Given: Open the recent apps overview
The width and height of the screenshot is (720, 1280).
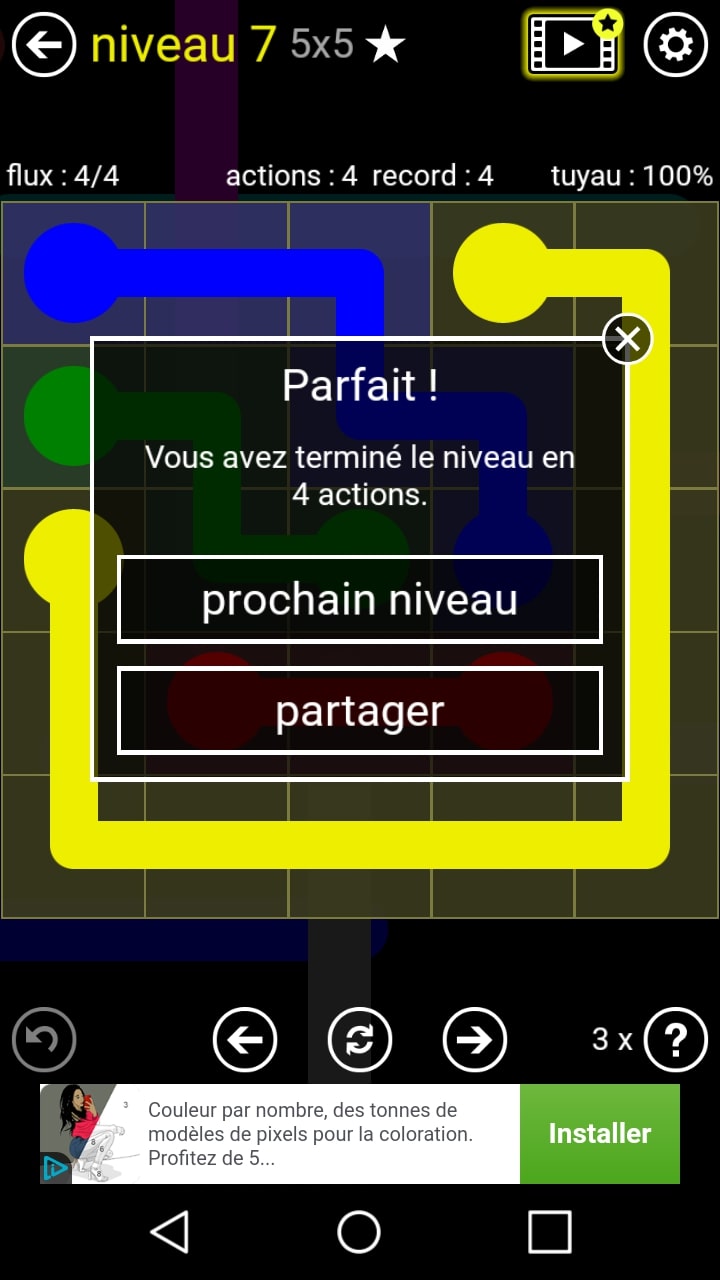Looking at the screenshot, I should point(549,1231).
